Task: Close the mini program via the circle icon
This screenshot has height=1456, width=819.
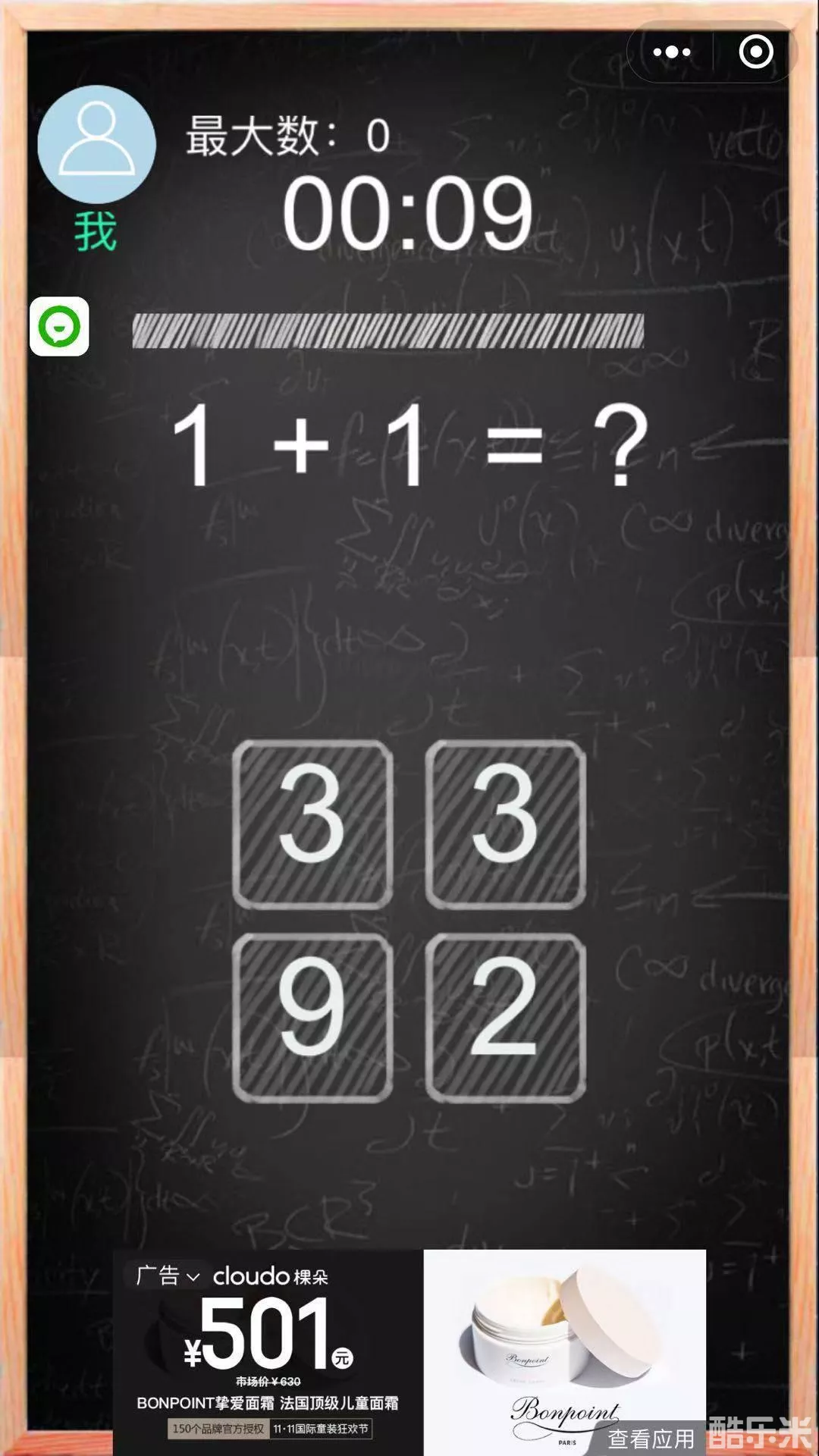Action: pyautogui.click(x=755, y=52)
